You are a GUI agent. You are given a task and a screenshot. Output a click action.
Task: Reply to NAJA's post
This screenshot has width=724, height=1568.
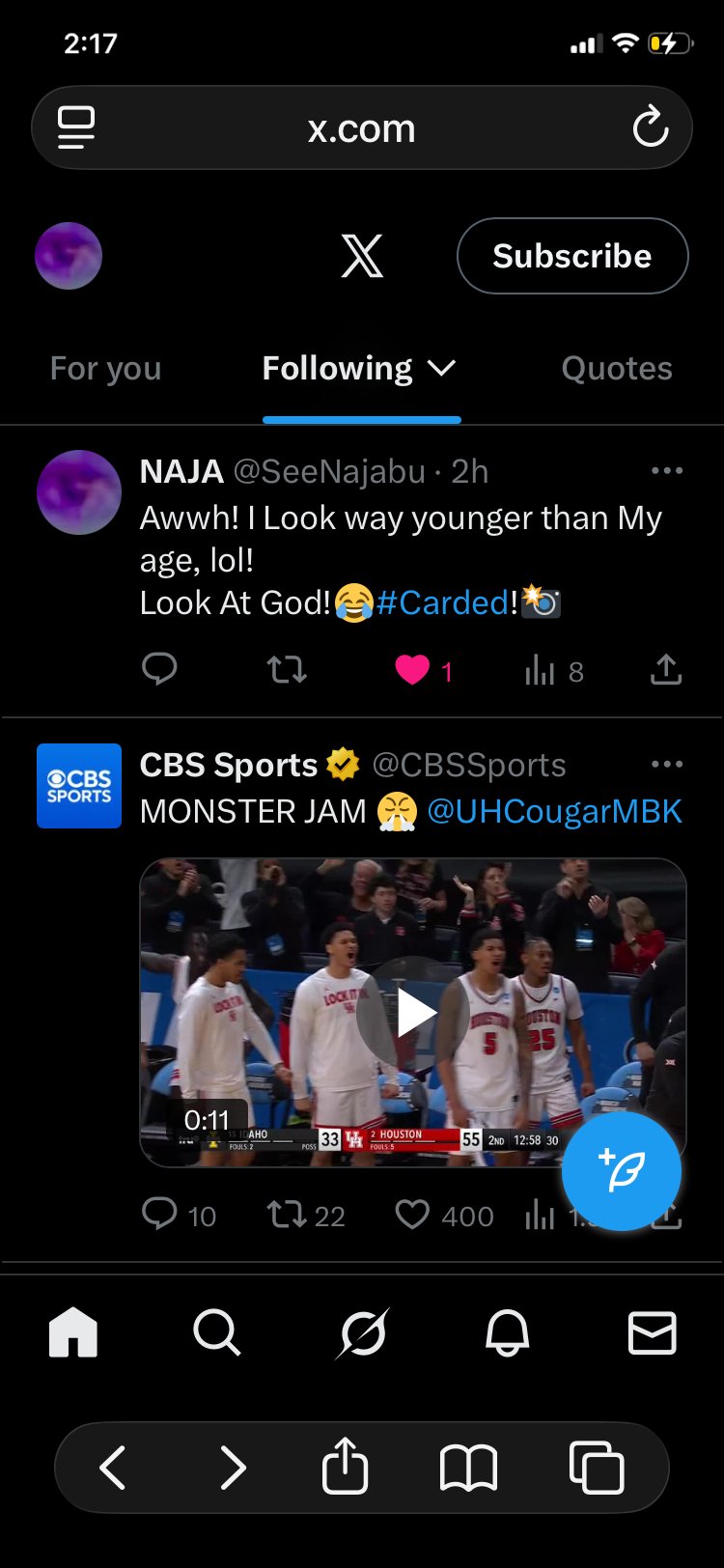click(159, 669)
